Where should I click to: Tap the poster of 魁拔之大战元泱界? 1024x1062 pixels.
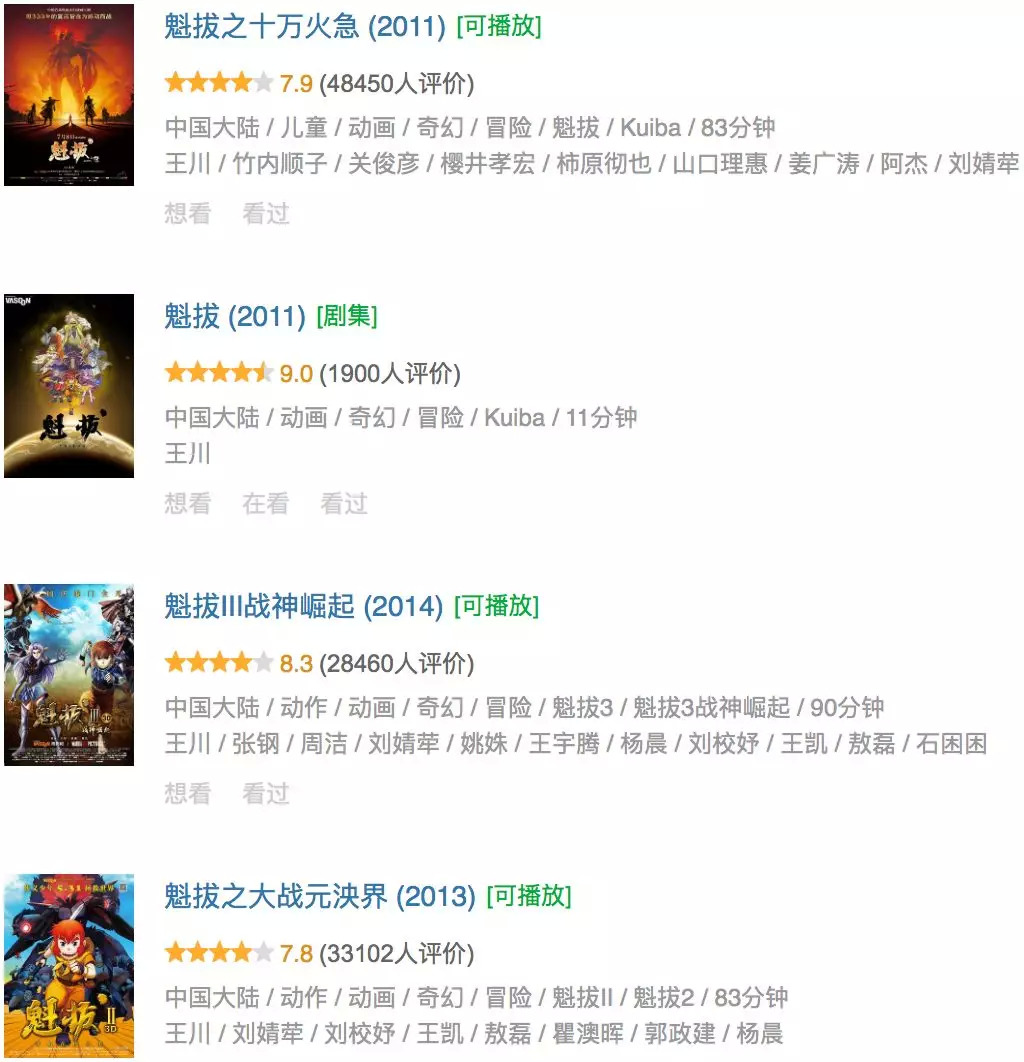click(69, 965)
